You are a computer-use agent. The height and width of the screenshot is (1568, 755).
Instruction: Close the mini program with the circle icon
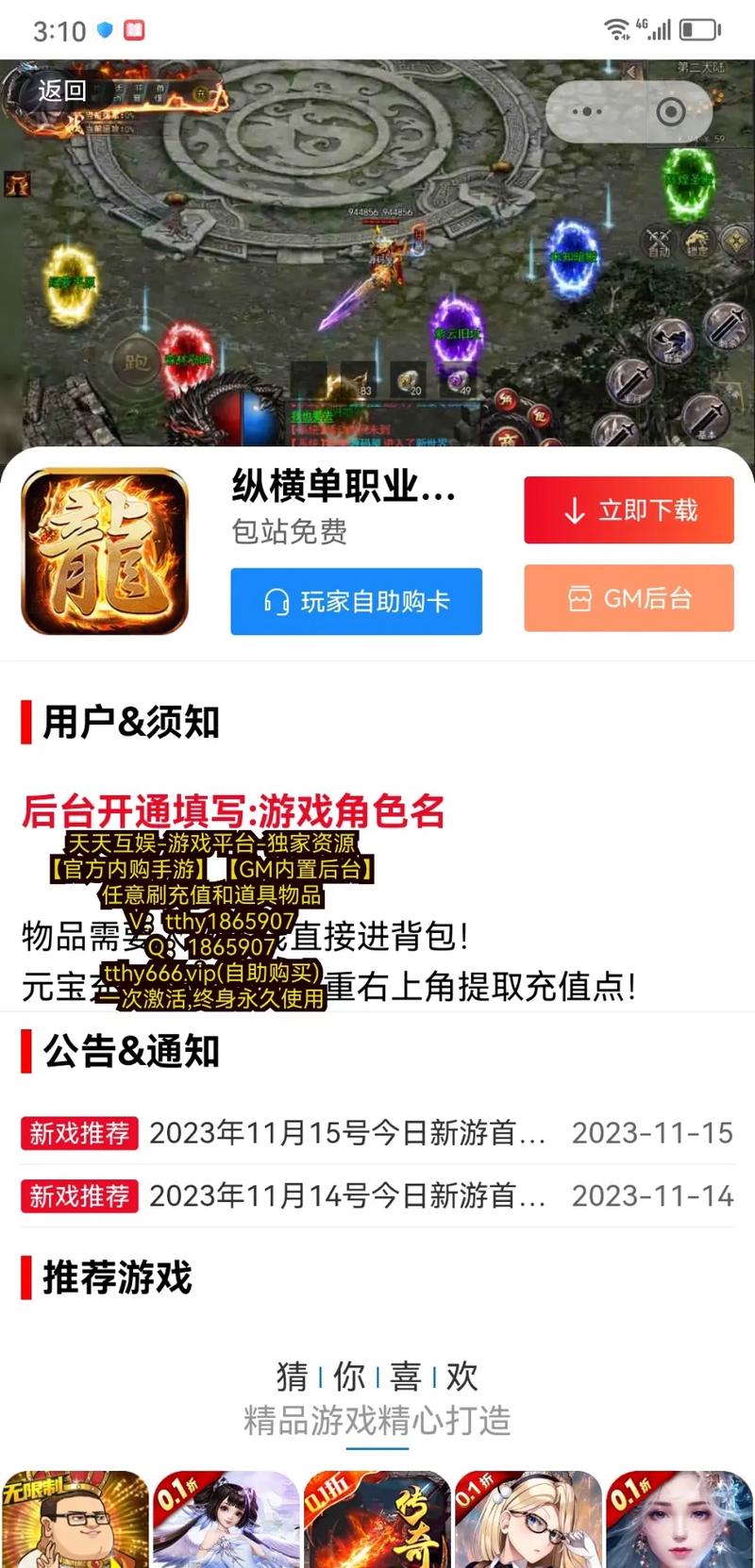670,112
